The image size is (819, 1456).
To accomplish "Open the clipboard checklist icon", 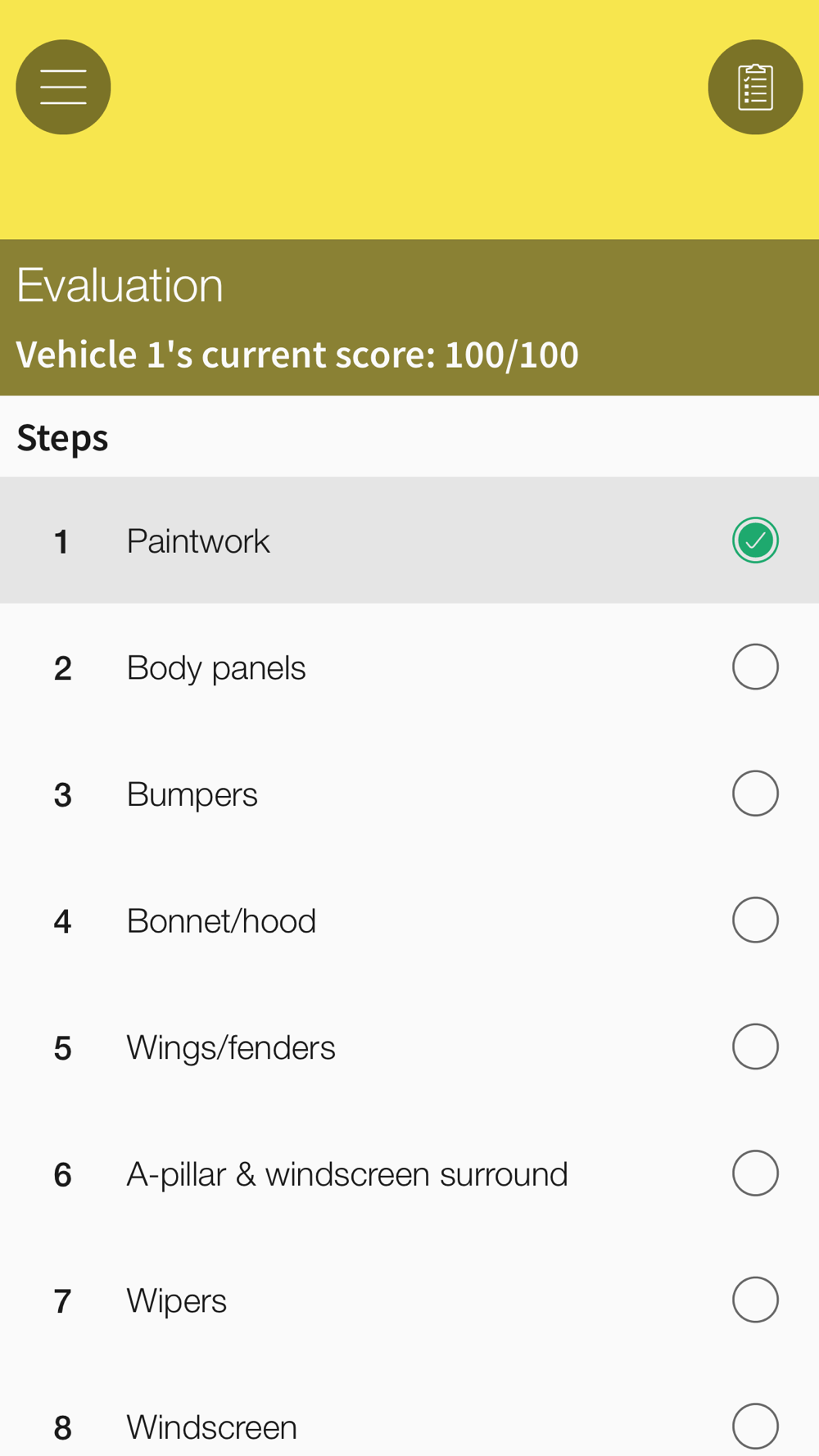I will (755, 87).
